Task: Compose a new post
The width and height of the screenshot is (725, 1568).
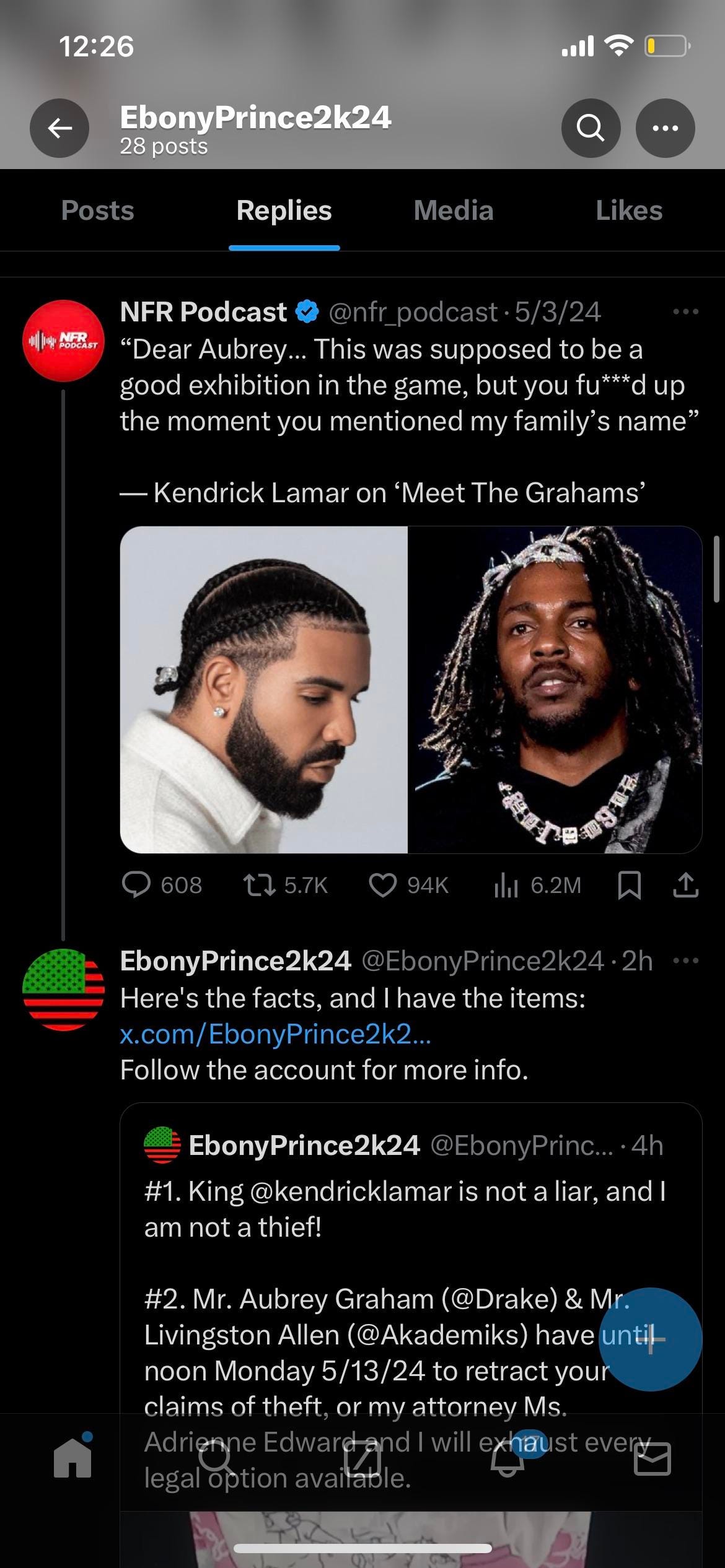Action: pyautogui.click(x=651, y=1339)
